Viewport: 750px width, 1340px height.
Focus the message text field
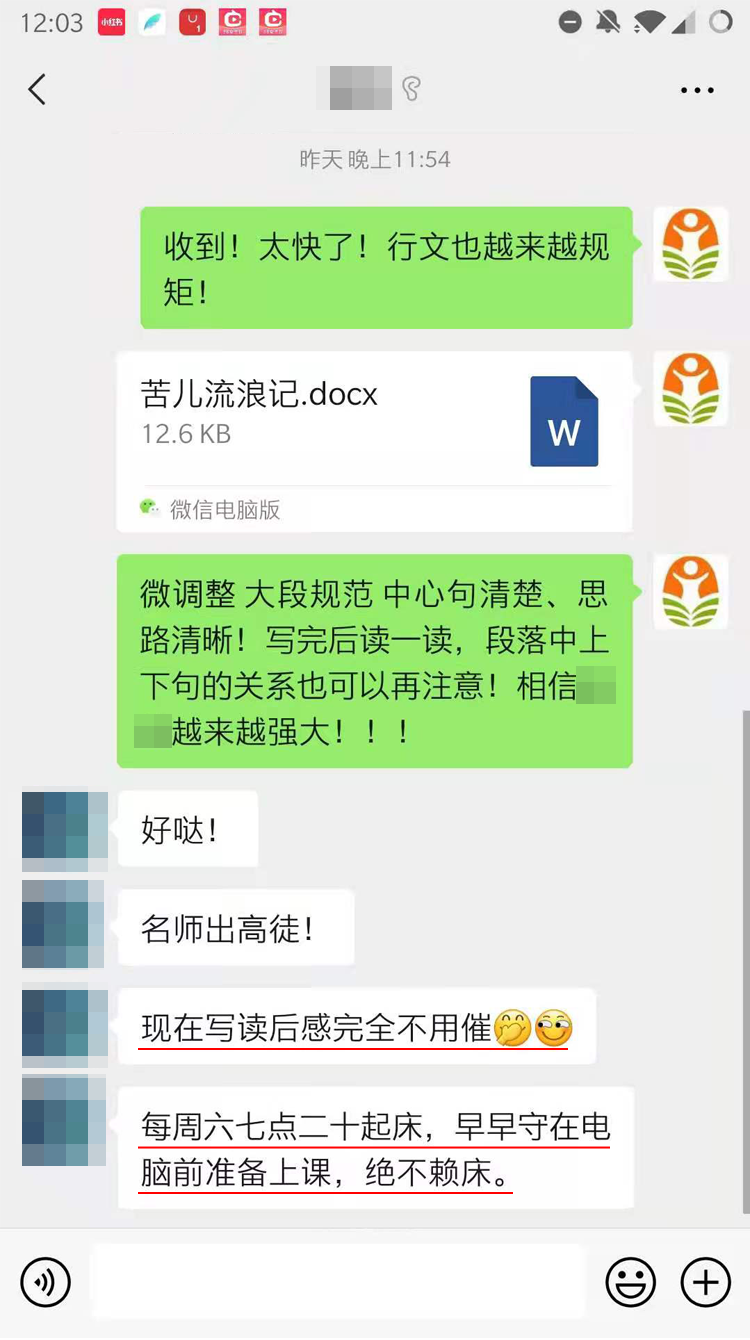(338, 1282)
